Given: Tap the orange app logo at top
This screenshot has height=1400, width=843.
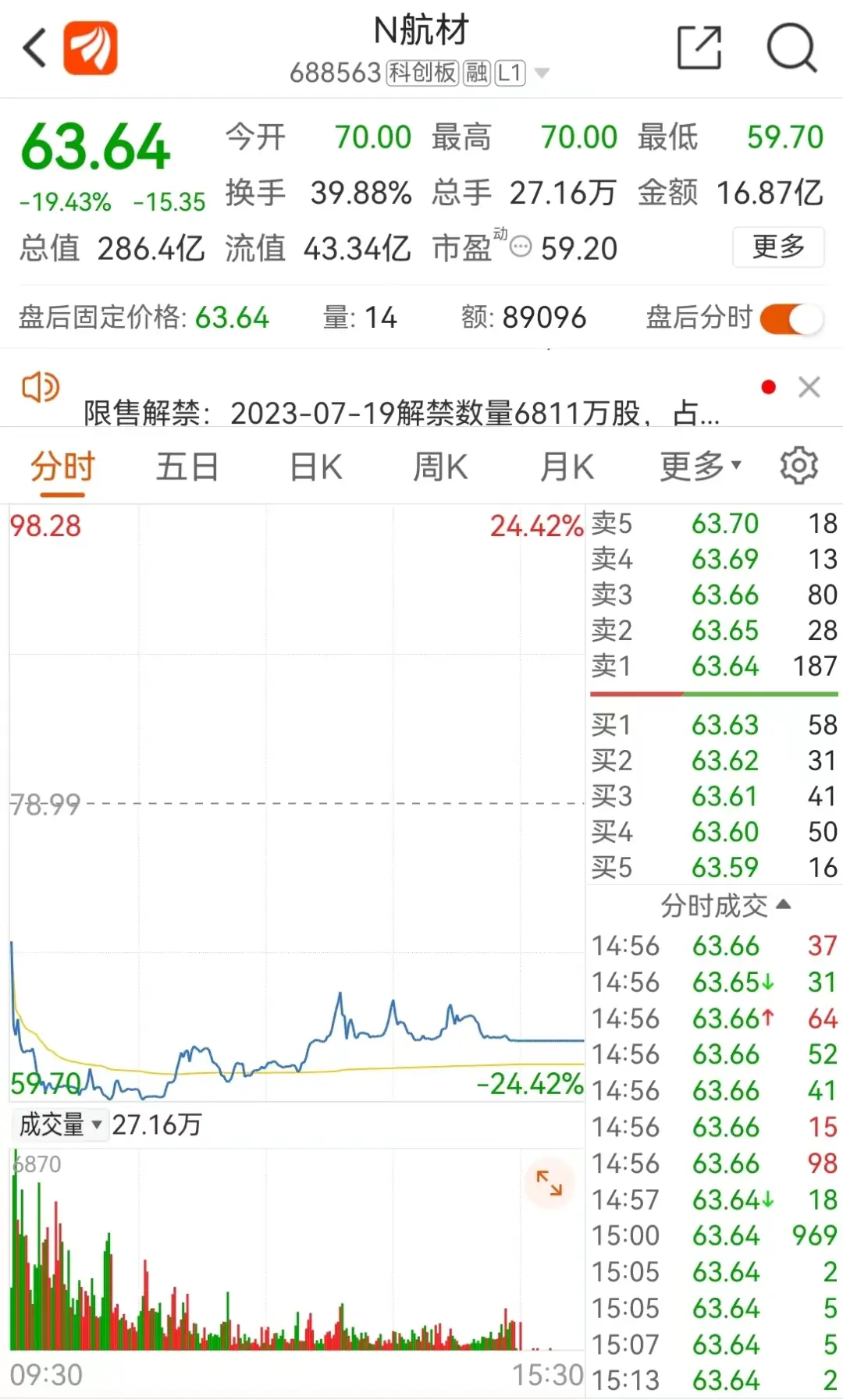Looking at the screenshot, I should click(x=91, y=48).
